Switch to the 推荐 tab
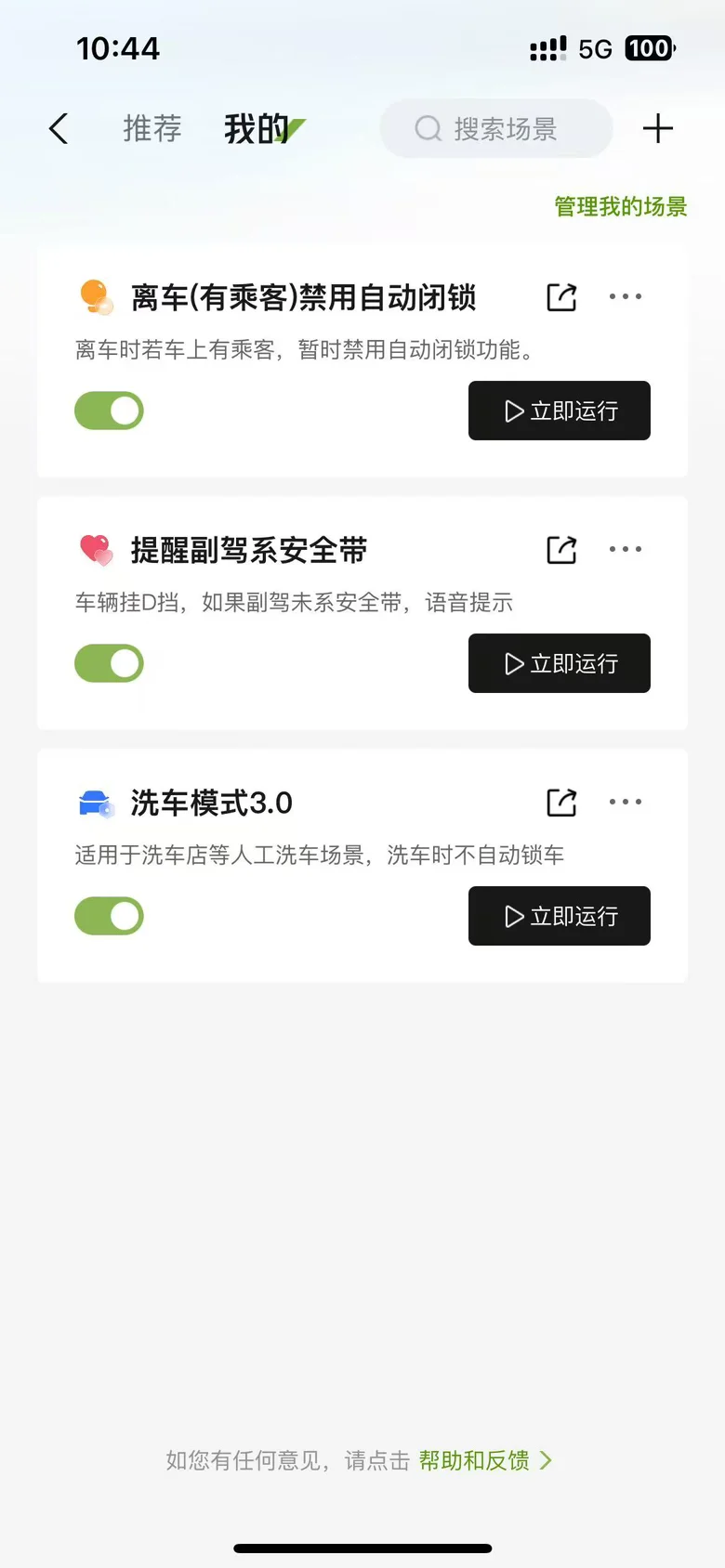This screenshot has height=1568, width=725. [x=152, y=129]
